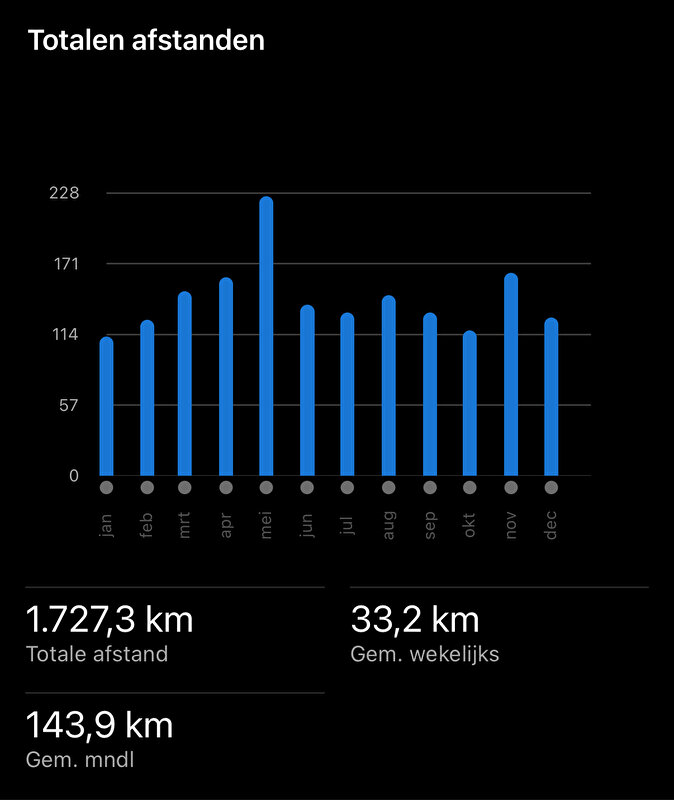The width and height of the screenshot is (674, 800).
Task: Select the mei bar in the chart
Action: pyautogui.click(x=266, y=336)
